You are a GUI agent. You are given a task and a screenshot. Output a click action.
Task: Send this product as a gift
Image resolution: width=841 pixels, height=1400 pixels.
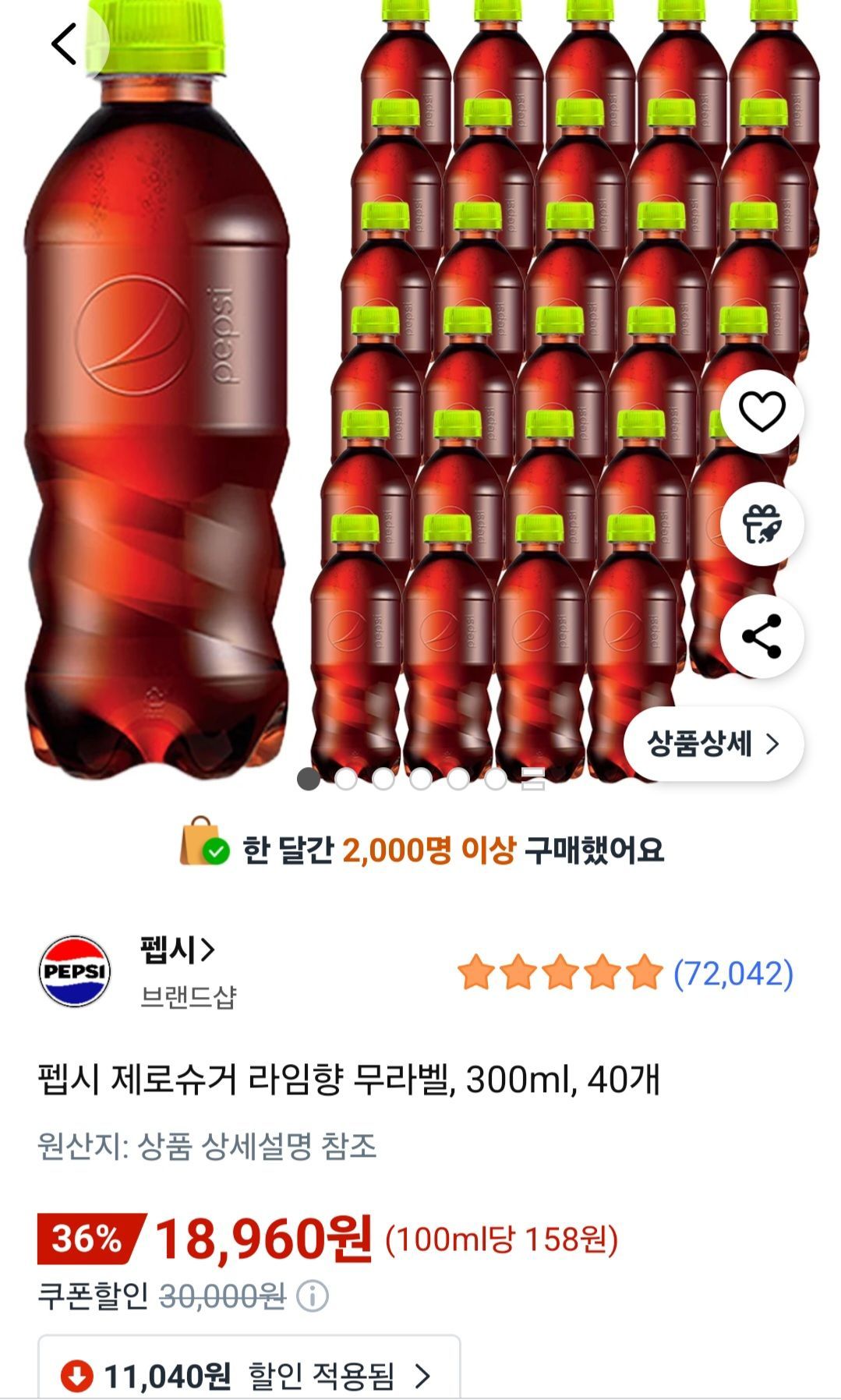(761, 524)
